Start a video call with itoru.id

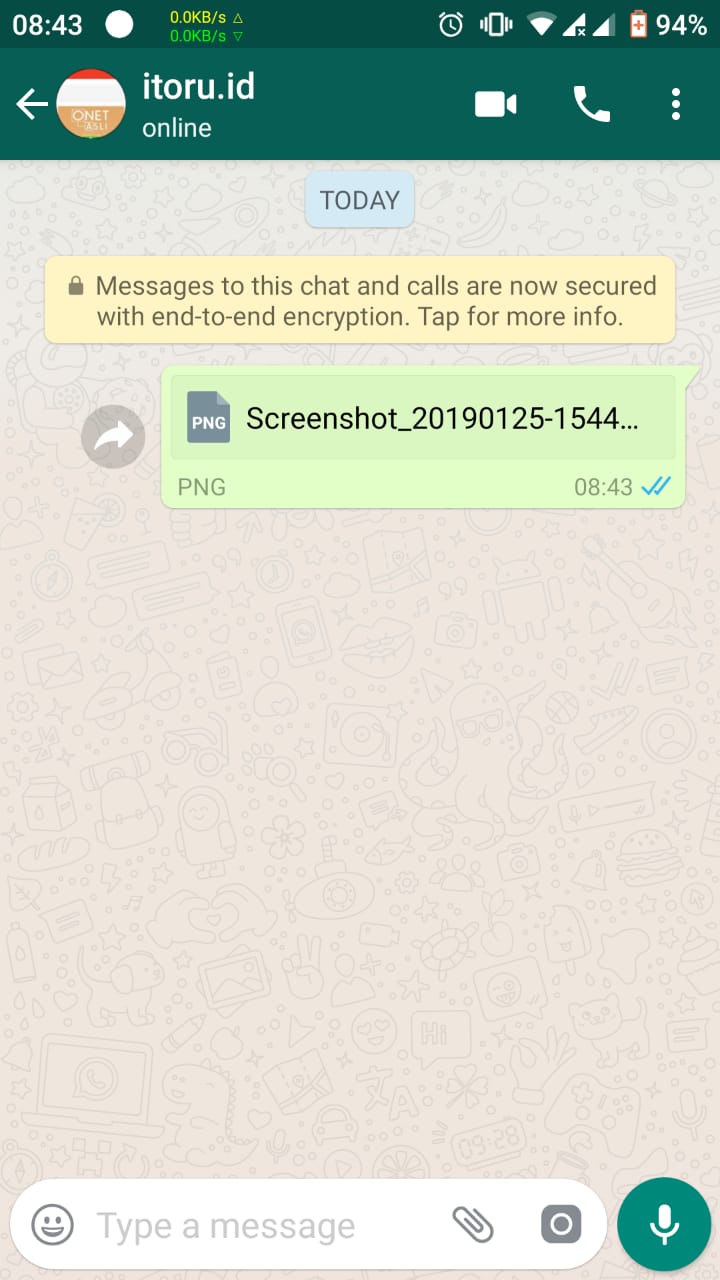[x=496, y=104]
